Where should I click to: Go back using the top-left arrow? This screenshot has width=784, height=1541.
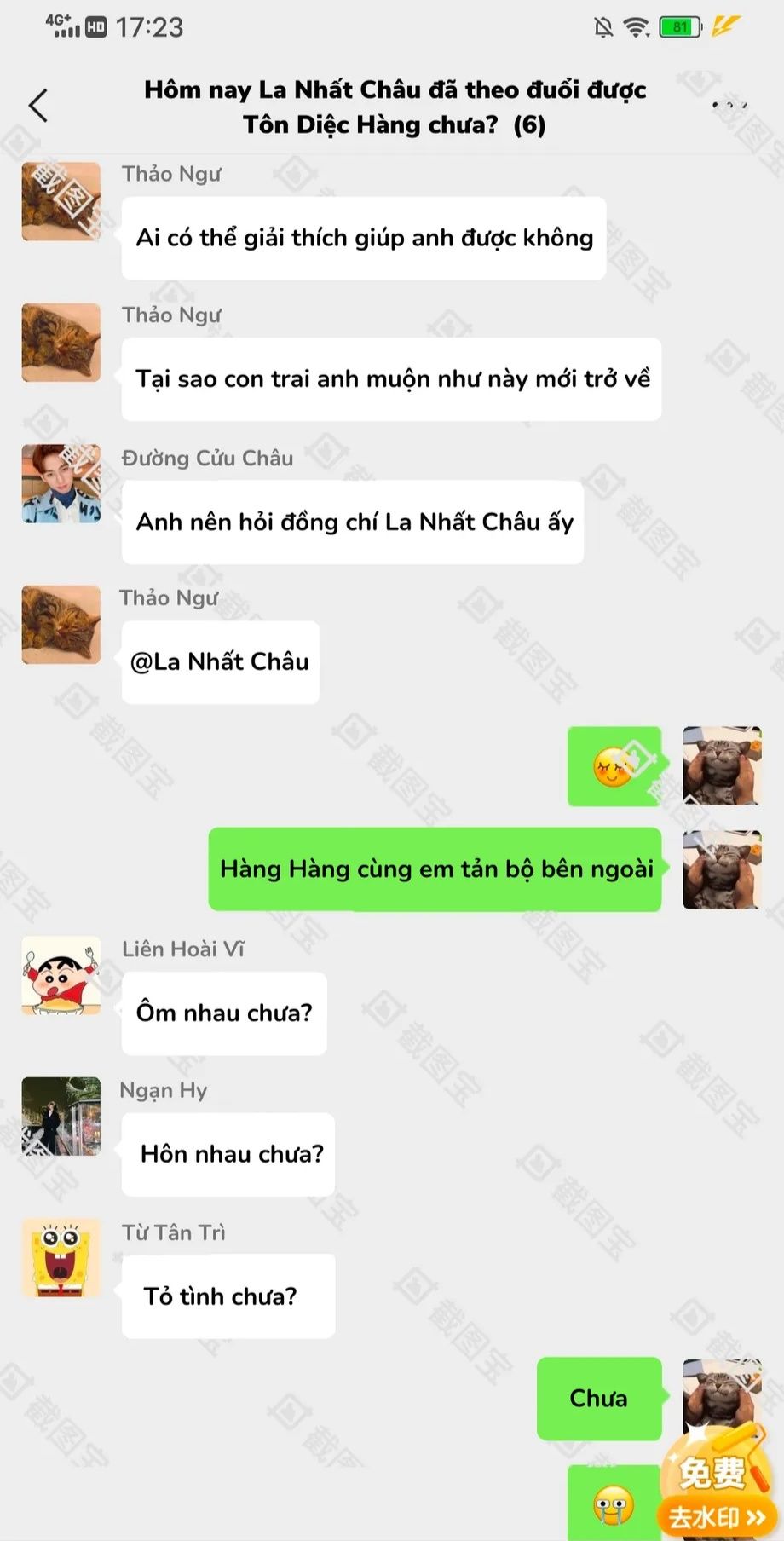tap(38, 106)
